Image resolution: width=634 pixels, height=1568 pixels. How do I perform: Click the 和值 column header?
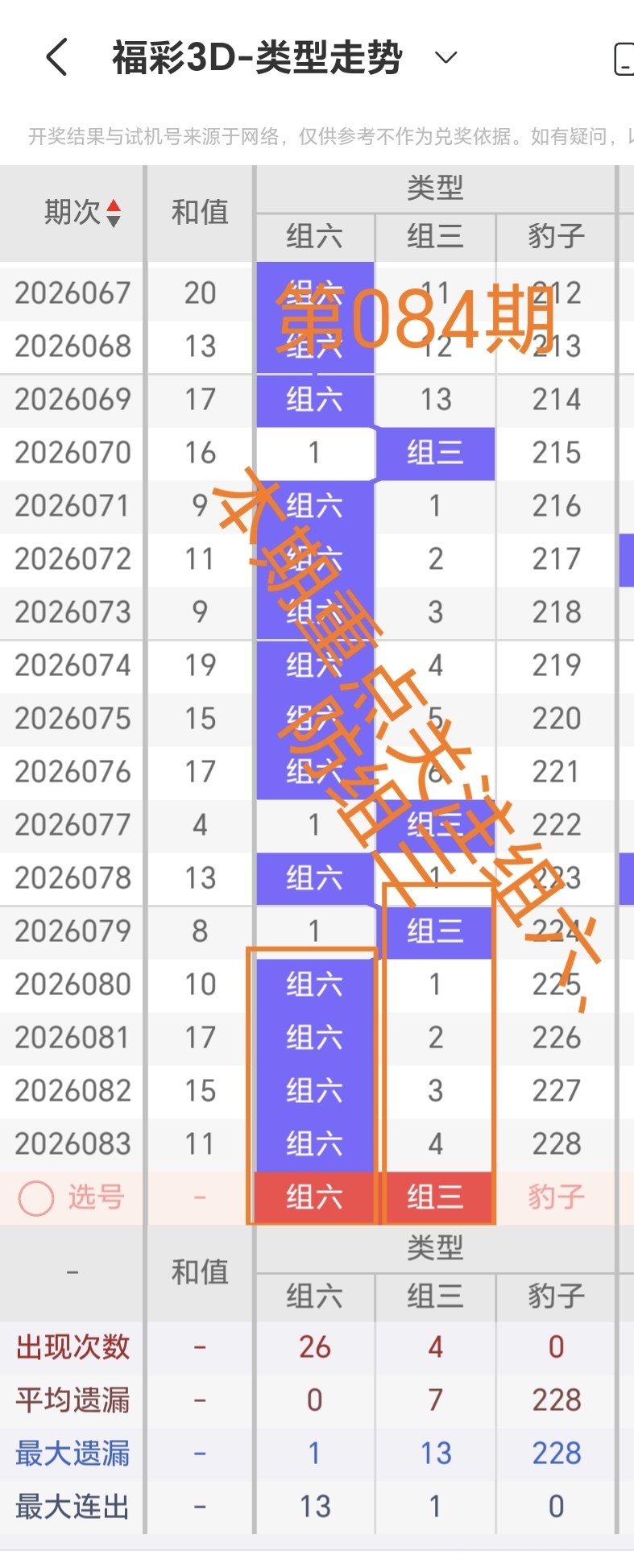click(x=198, y=213)
